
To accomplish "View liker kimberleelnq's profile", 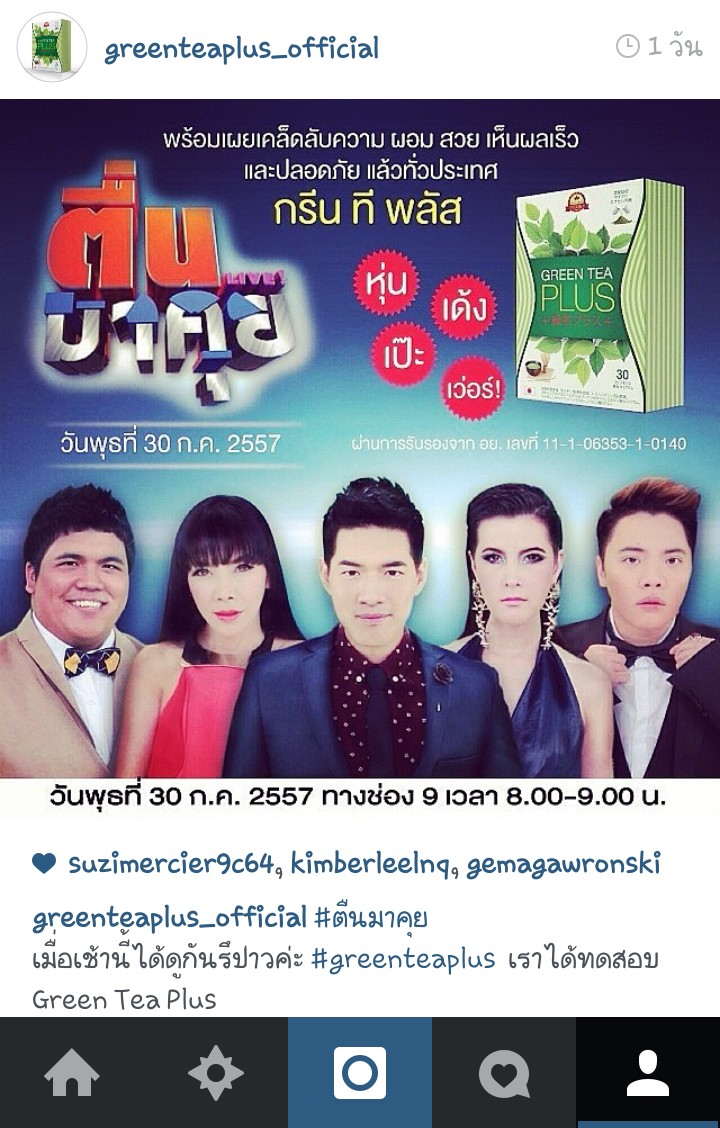I will [x=375, y=864].
